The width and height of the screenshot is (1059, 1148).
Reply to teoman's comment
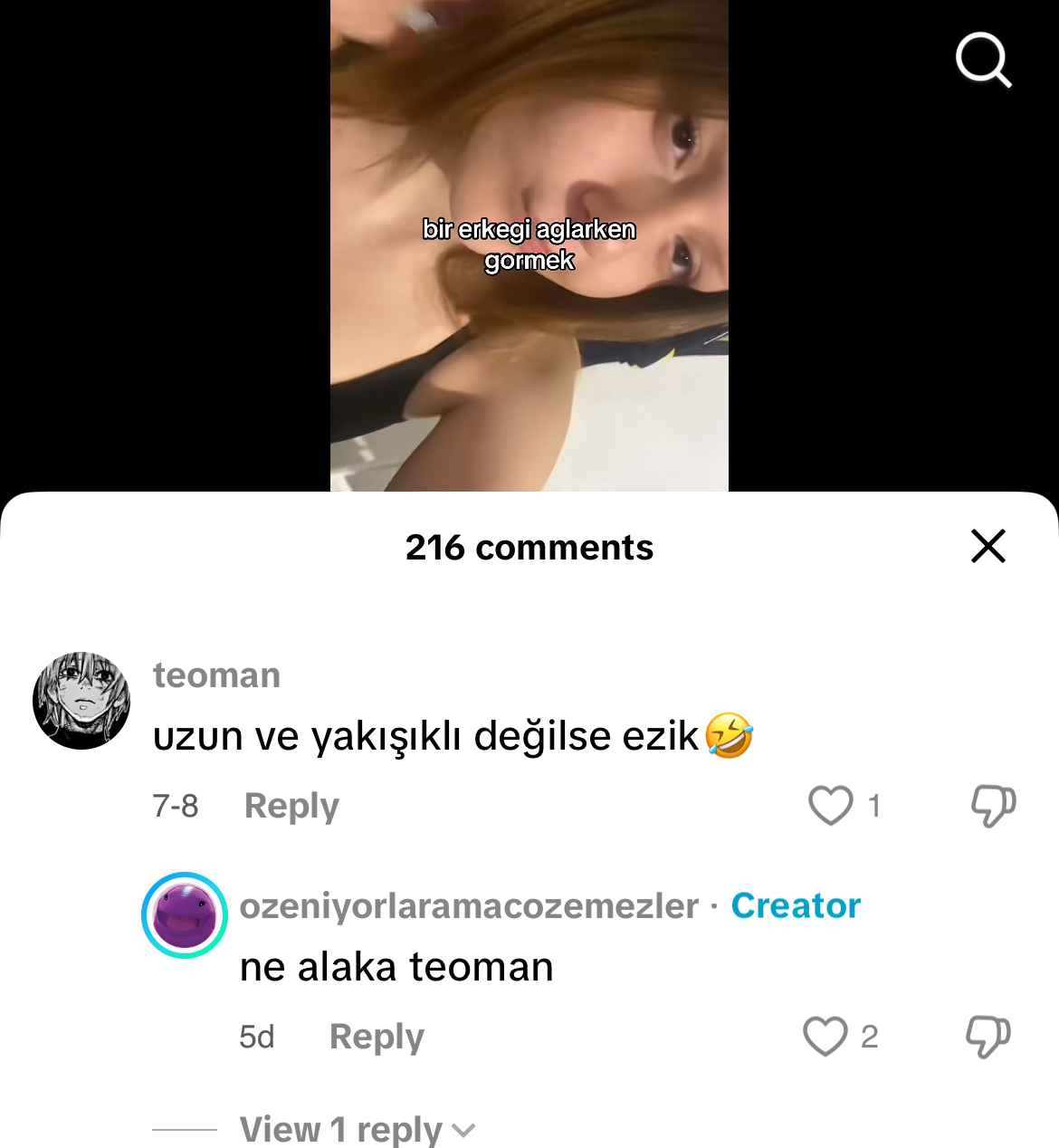click(x=291, y=805)
